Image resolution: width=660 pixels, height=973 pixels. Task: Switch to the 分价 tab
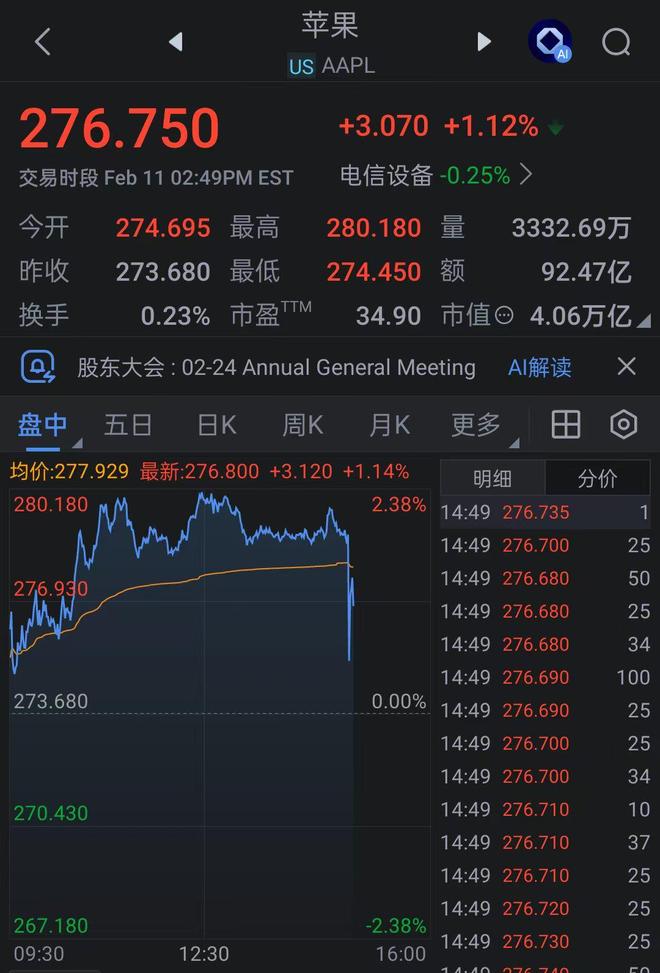click(597, 479)
